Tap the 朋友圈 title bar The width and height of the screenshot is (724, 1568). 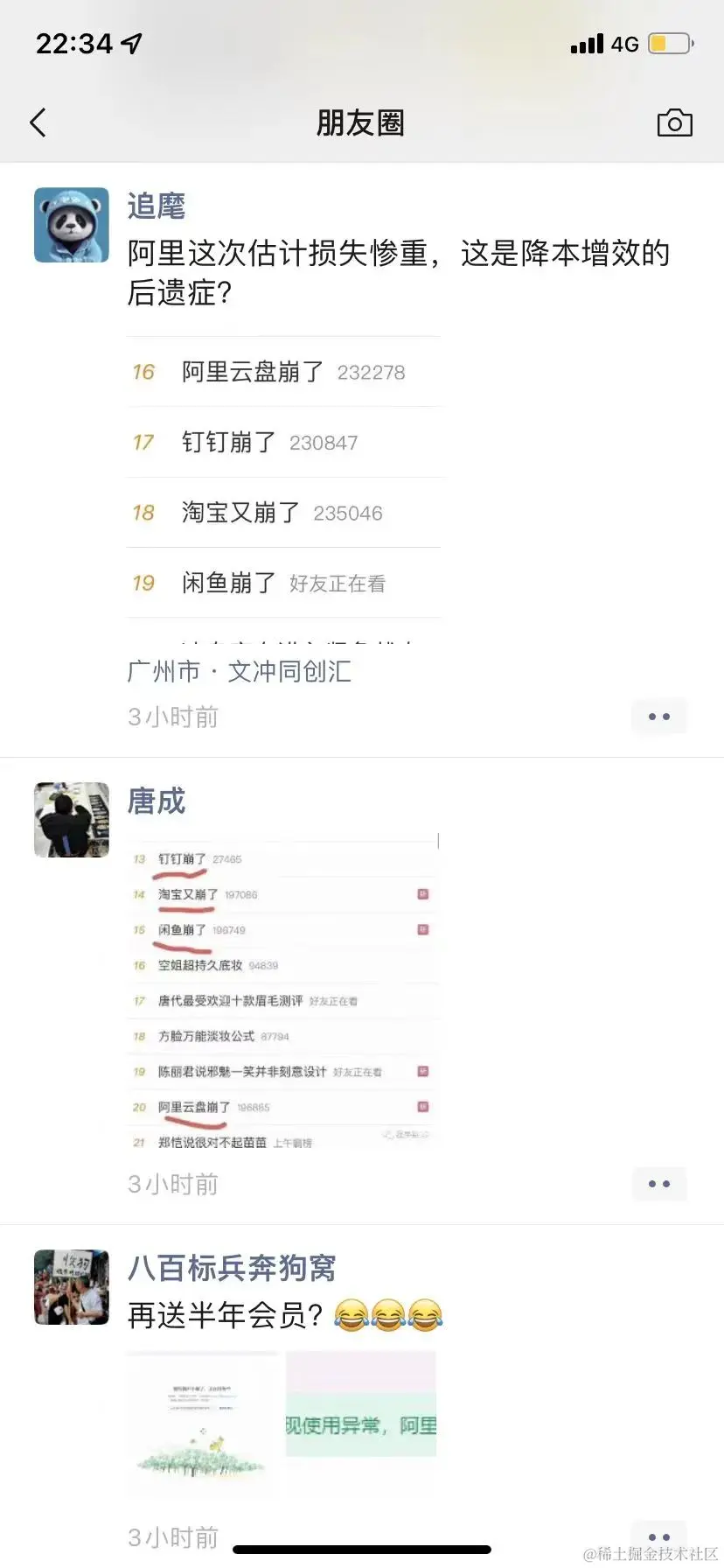click(x=362, y=122)
